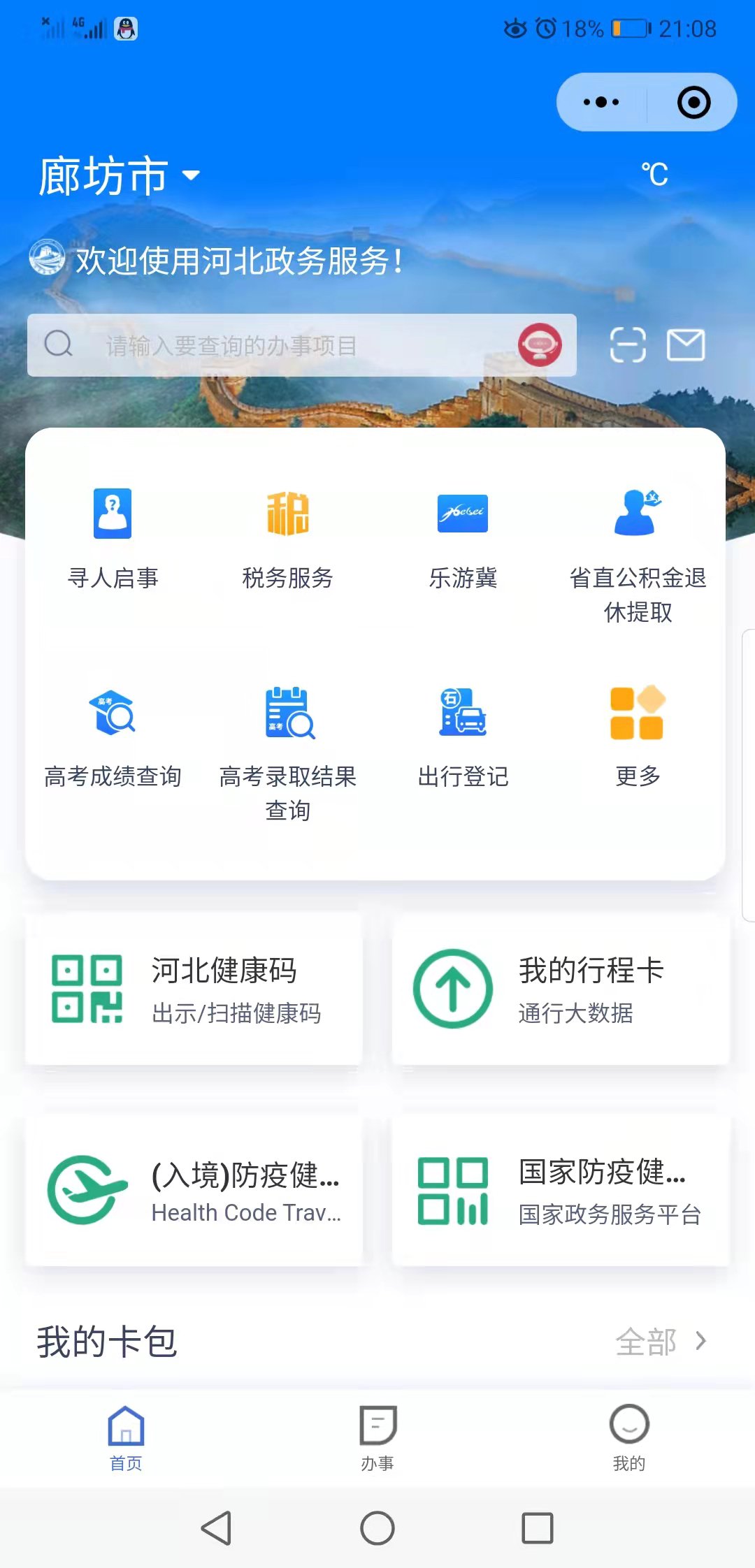This screenshot has width=755, height=1568.
Task: View 全部 cards in 我的卡包
Action: [x=661, y=1342]
